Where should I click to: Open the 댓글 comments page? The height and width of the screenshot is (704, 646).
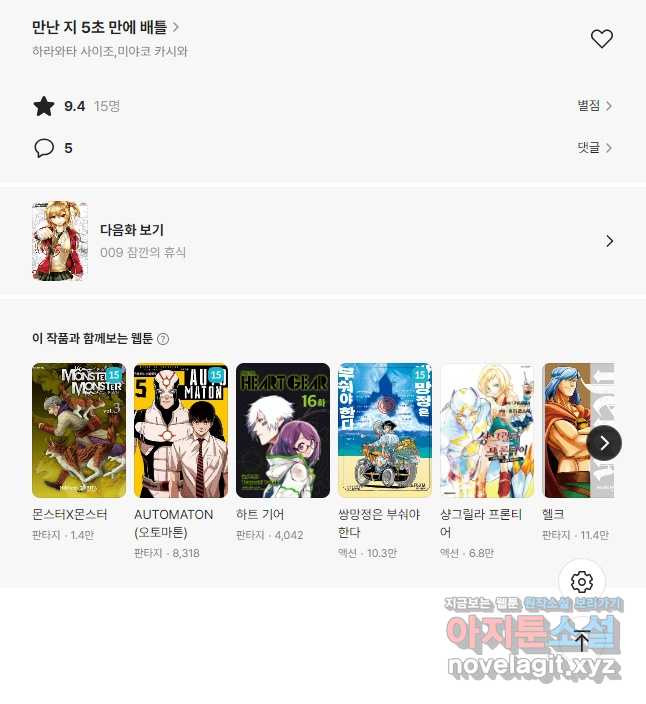click(594, 147)
